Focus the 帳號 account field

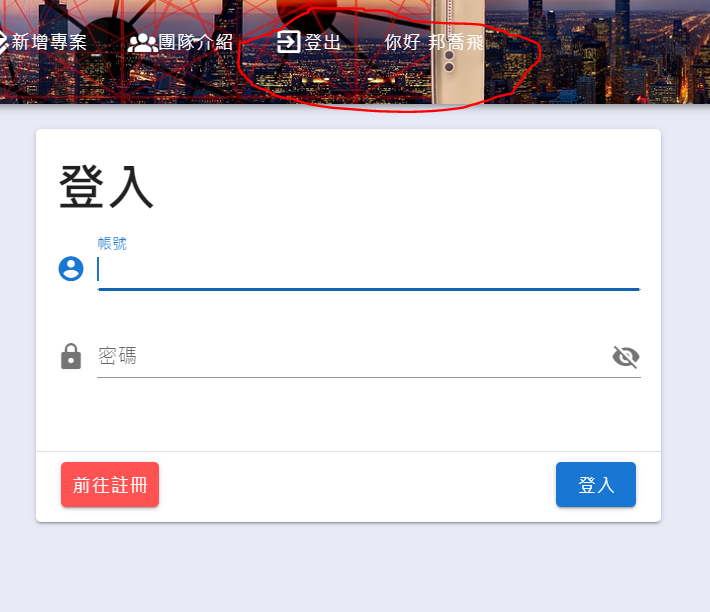[x=368, y=269]
